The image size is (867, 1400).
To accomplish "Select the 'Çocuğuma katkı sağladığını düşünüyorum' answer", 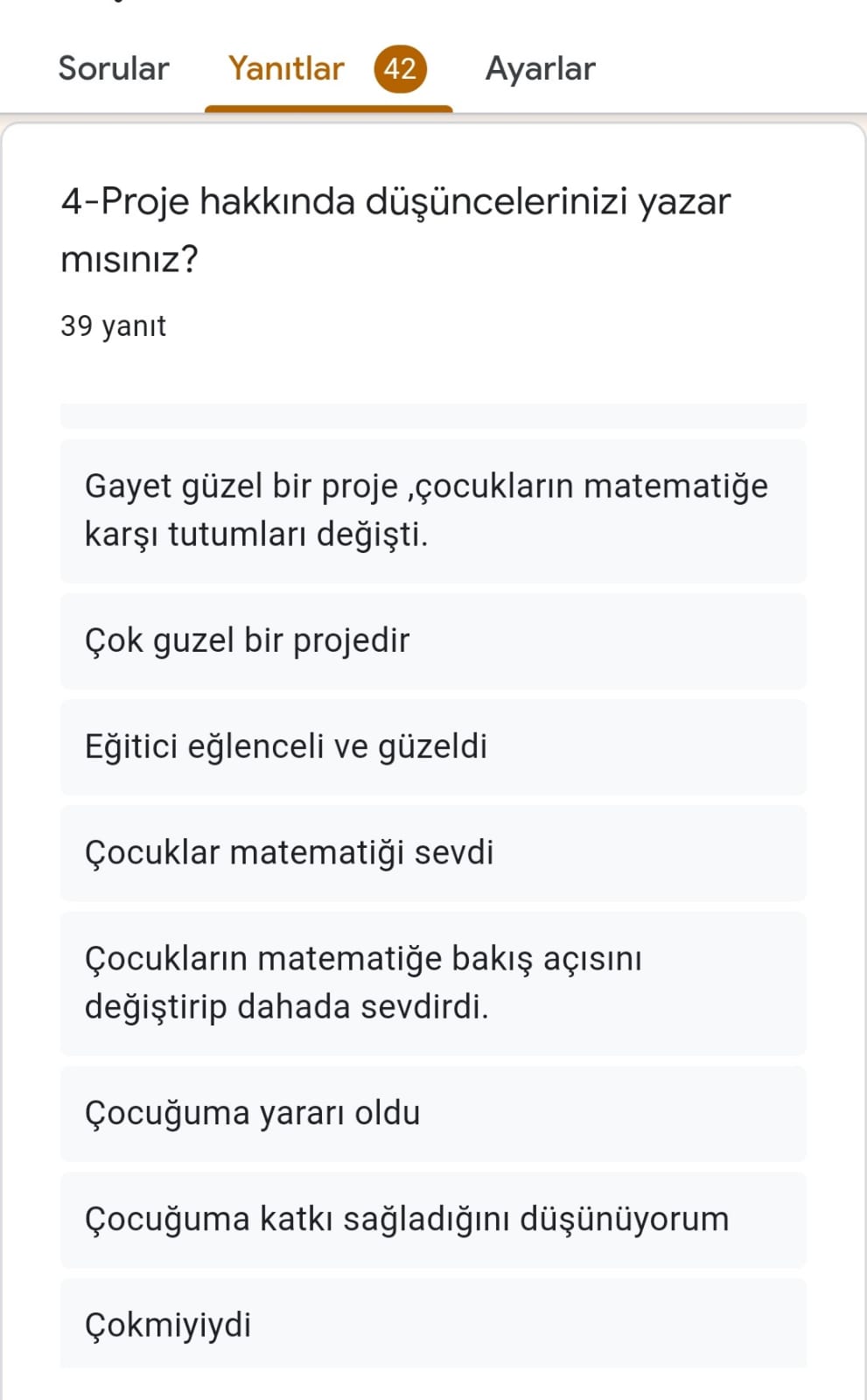I will (x=432, y=1219).
